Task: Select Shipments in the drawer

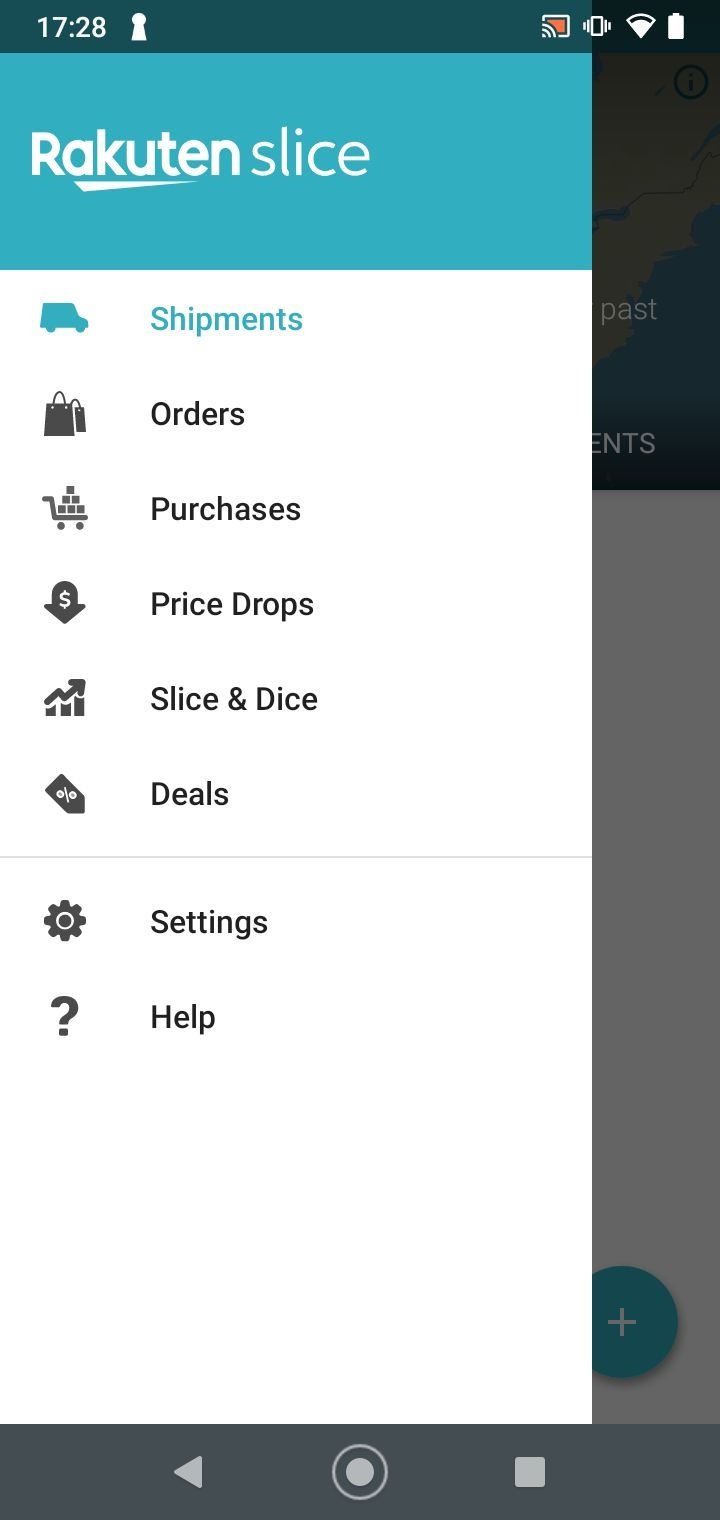Action: click(296, 319)
